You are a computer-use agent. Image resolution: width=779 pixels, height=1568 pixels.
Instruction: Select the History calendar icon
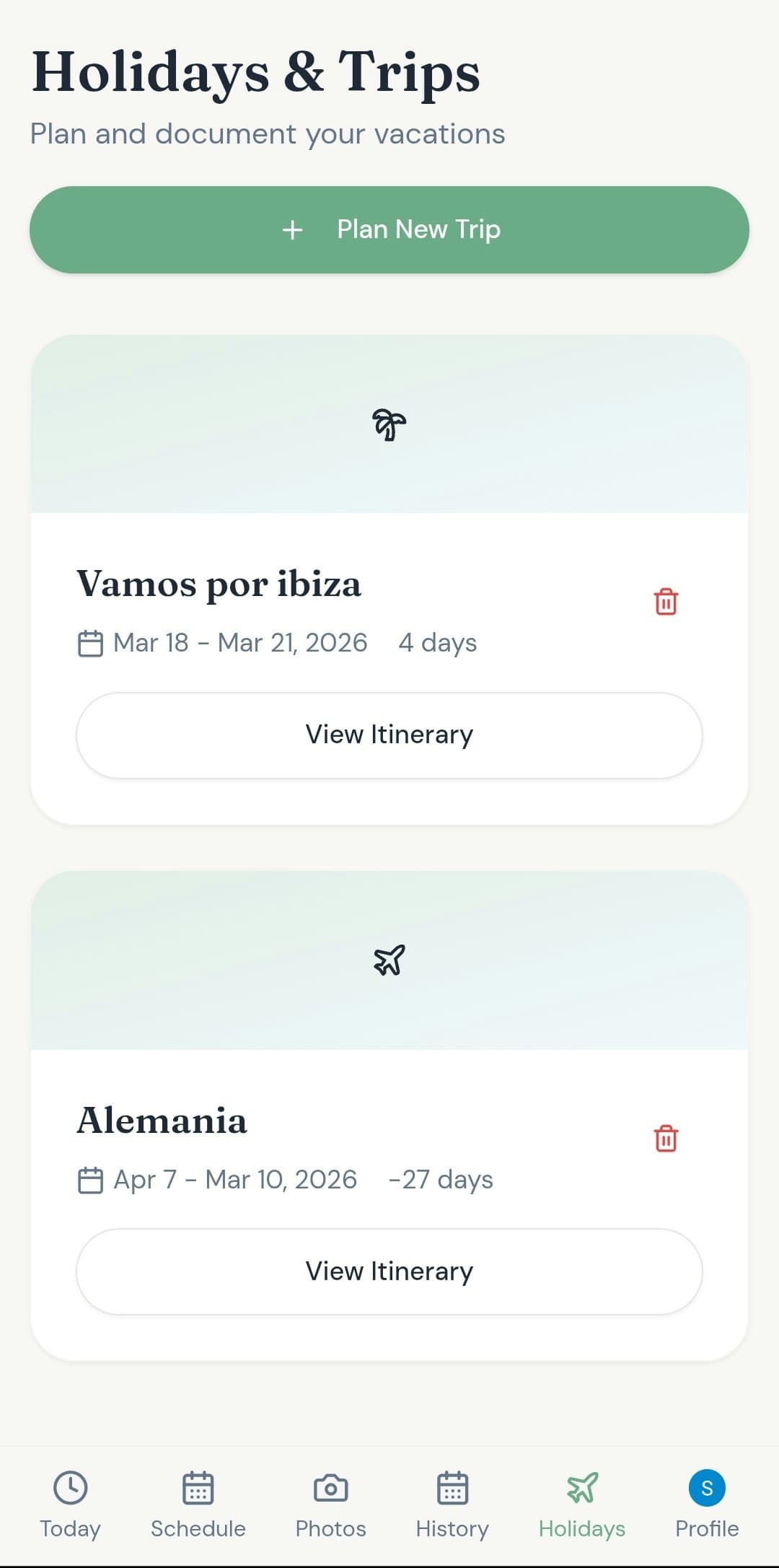tap(452, 1487)
